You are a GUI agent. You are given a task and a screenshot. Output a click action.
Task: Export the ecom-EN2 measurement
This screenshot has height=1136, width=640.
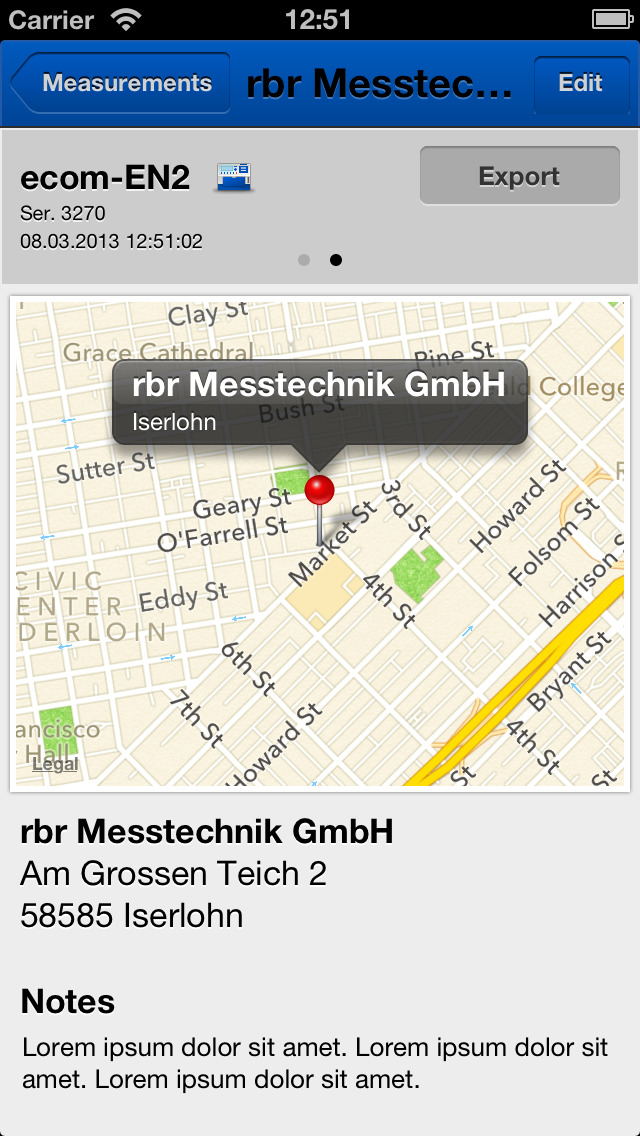pyautogui.click(x=520, y=176)
